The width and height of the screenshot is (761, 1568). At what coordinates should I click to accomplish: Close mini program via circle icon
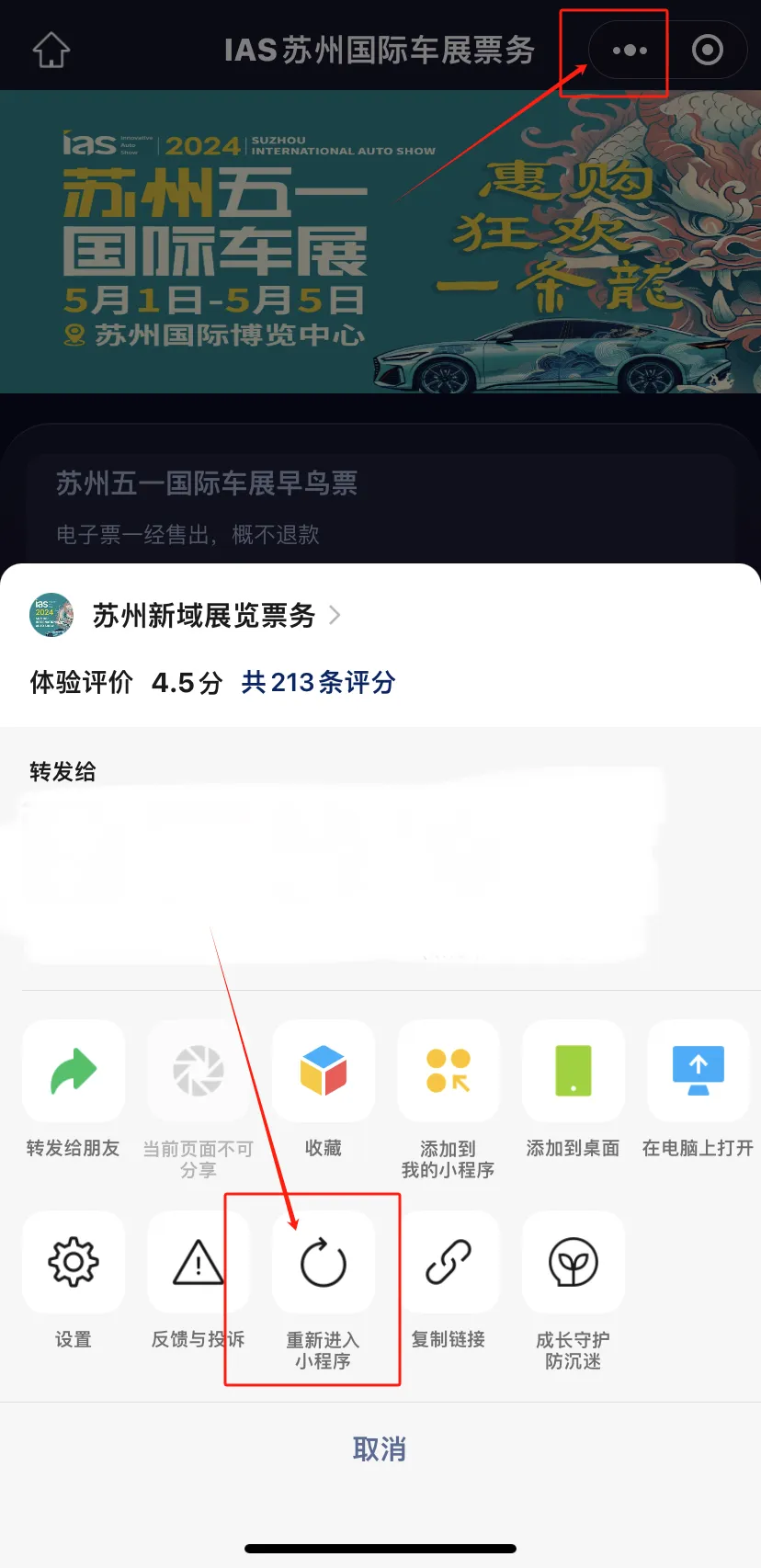pos(707,50)
